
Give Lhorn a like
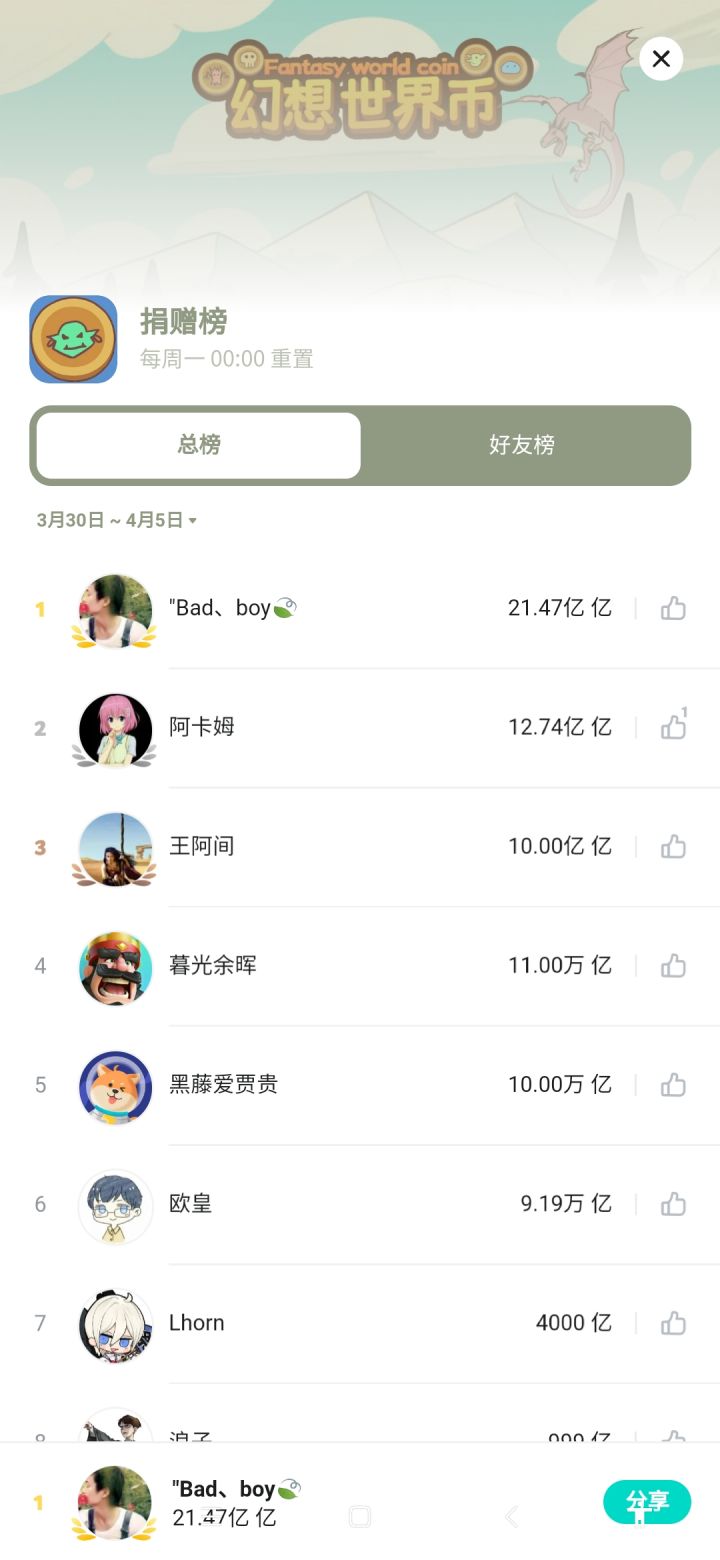(x=673, y=1322)
